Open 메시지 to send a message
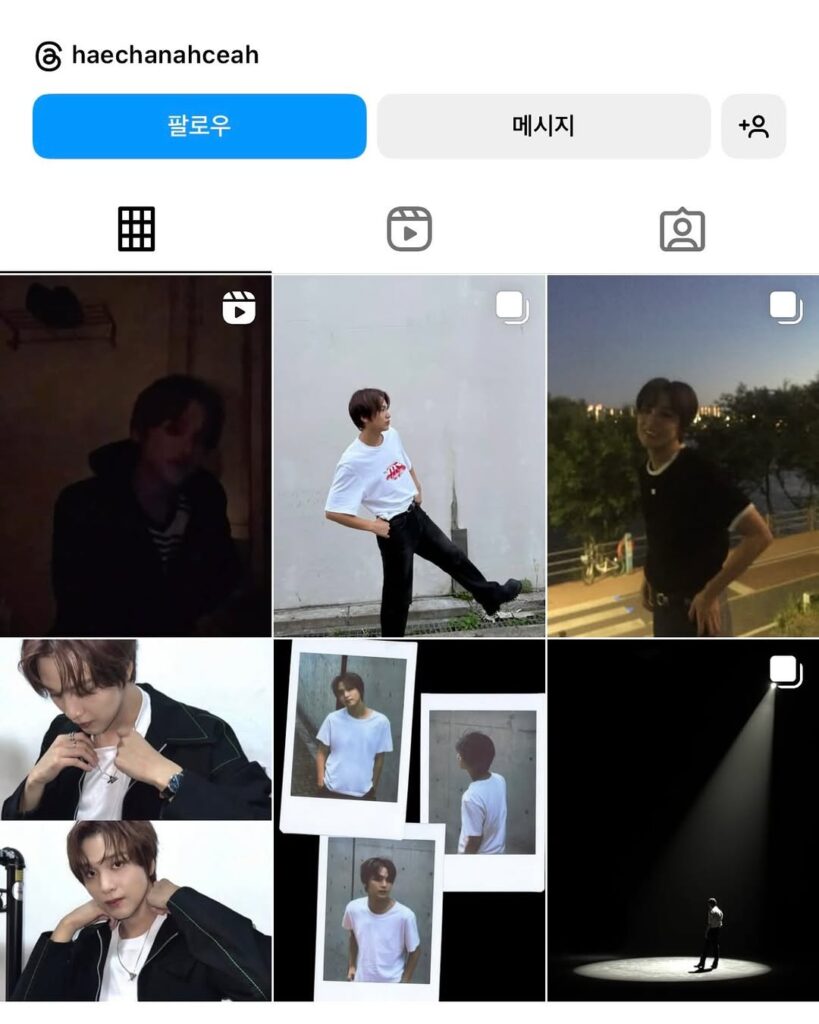Viewport: 819px width, 1024px height. (x=543, y=126)
